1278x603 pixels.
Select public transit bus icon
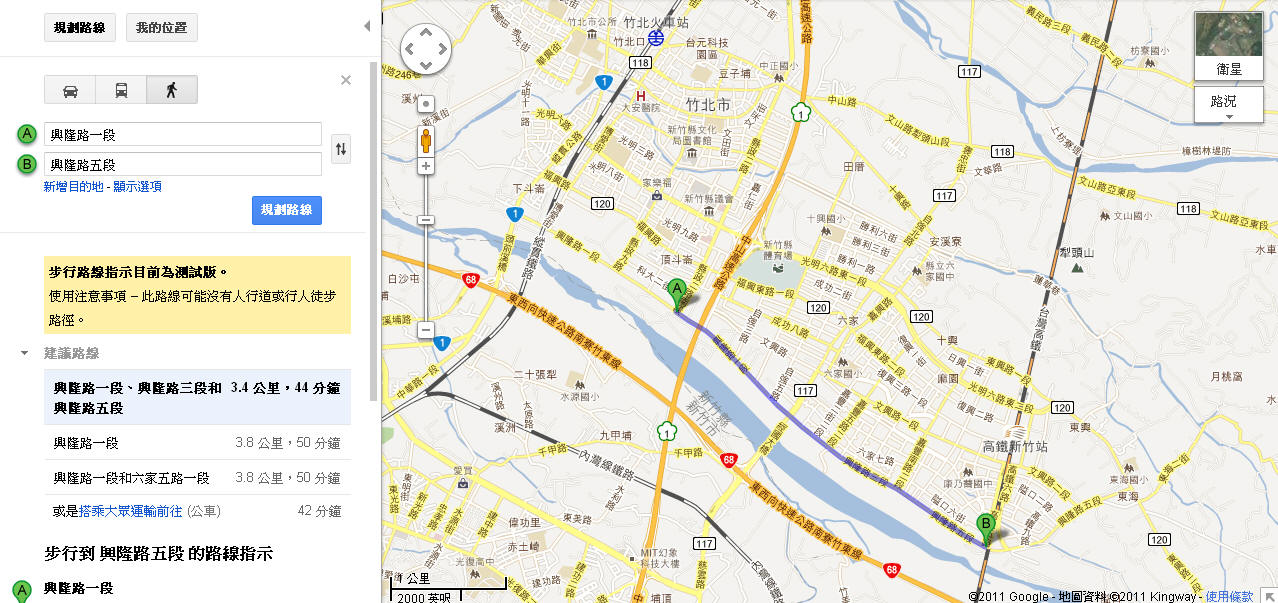pos(121,90)
